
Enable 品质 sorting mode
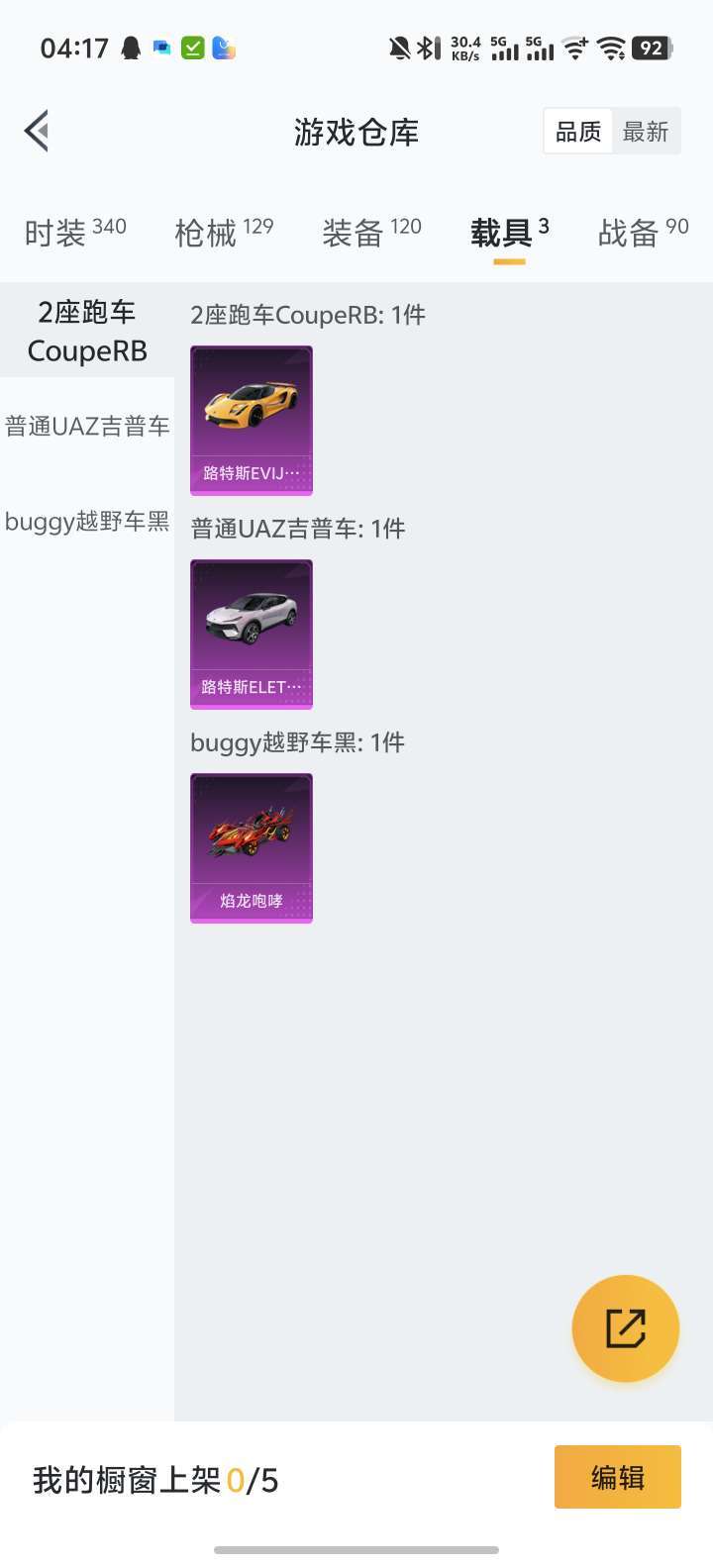[577, 130]
